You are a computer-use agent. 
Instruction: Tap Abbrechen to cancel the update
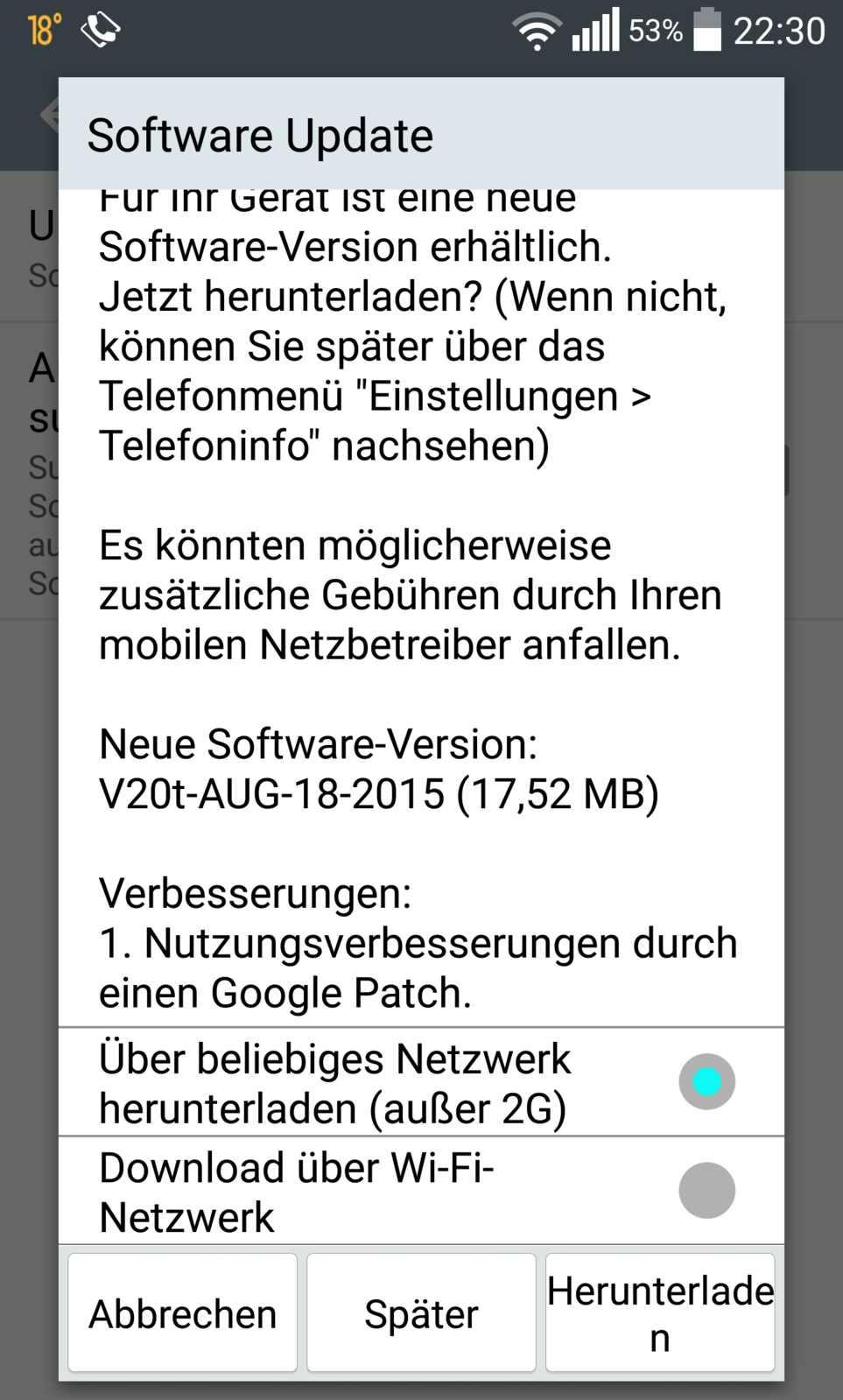[x=183, y=1313]
